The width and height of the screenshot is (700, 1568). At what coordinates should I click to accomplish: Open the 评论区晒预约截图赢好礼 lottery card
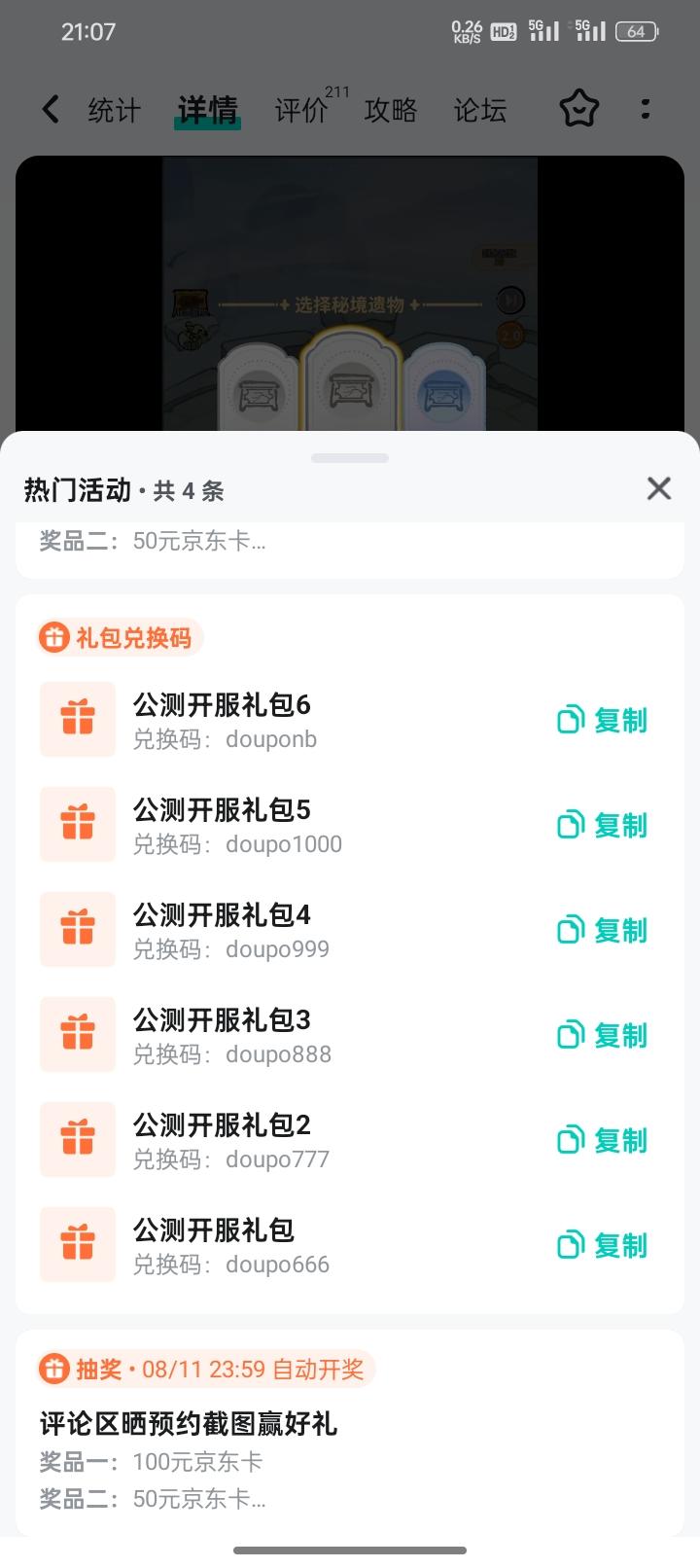(x=350, y=1433)
